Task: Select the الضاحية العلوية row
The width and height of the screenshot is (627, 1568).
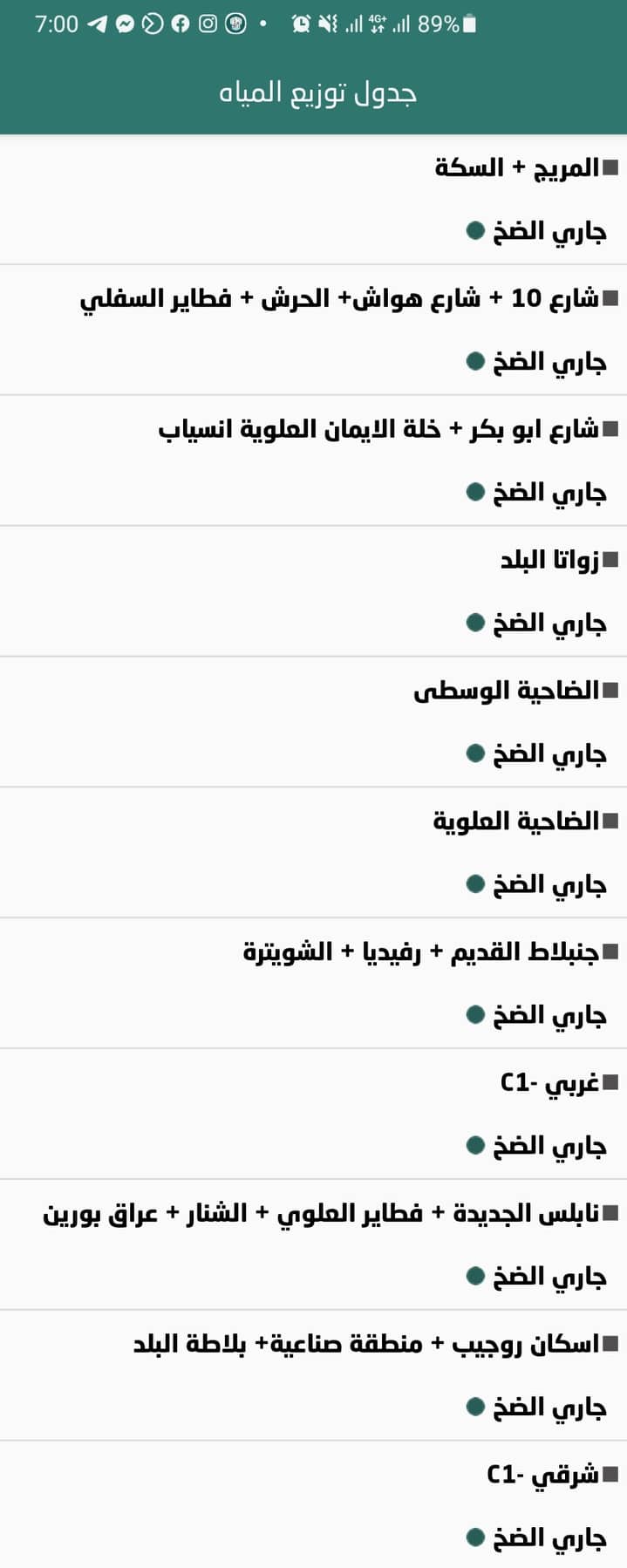Action: pyautogui.click(x=515, y=821)
